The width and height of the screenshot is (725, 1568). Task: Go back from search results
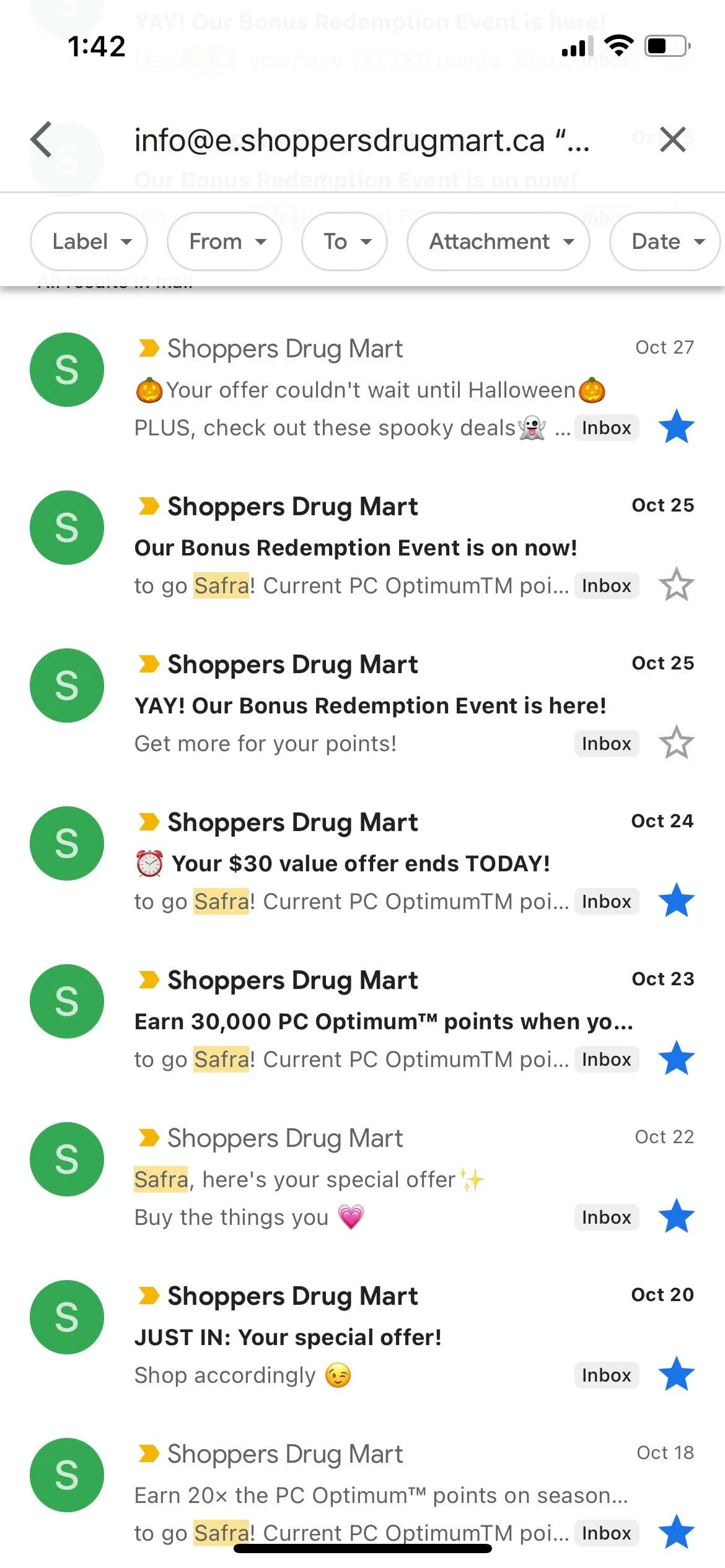tap(42, 140)
